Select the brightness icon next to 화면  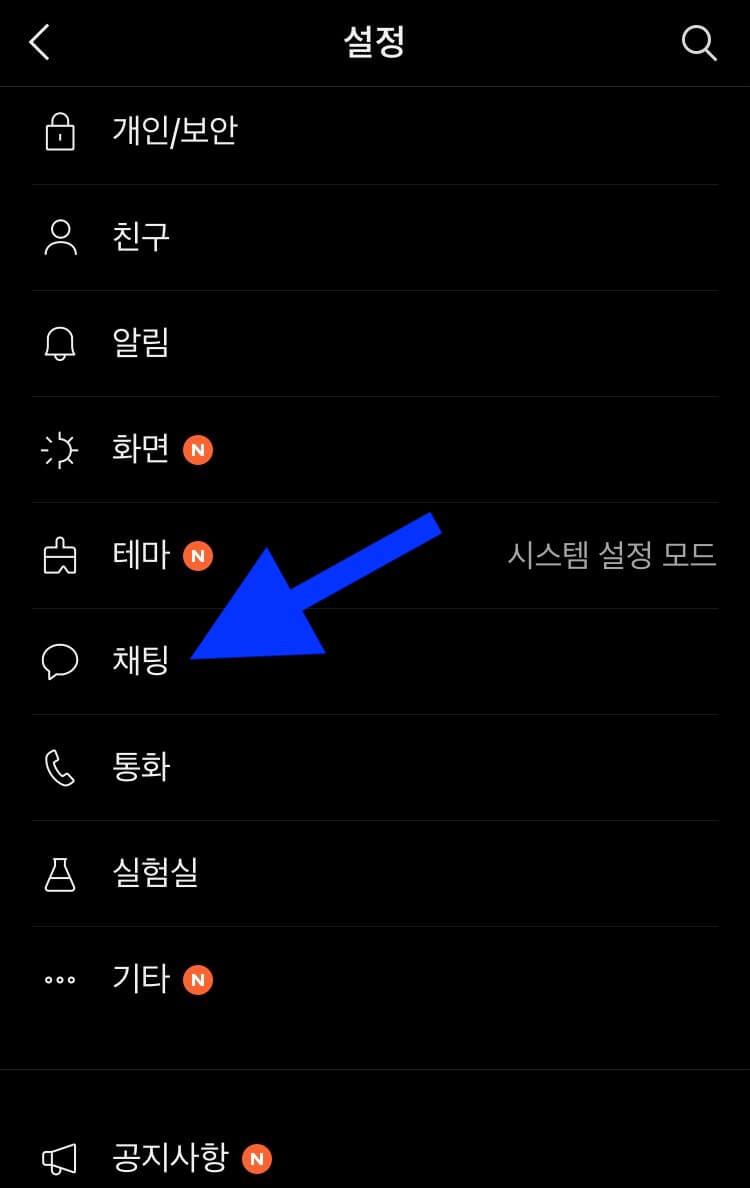(60, 449)
